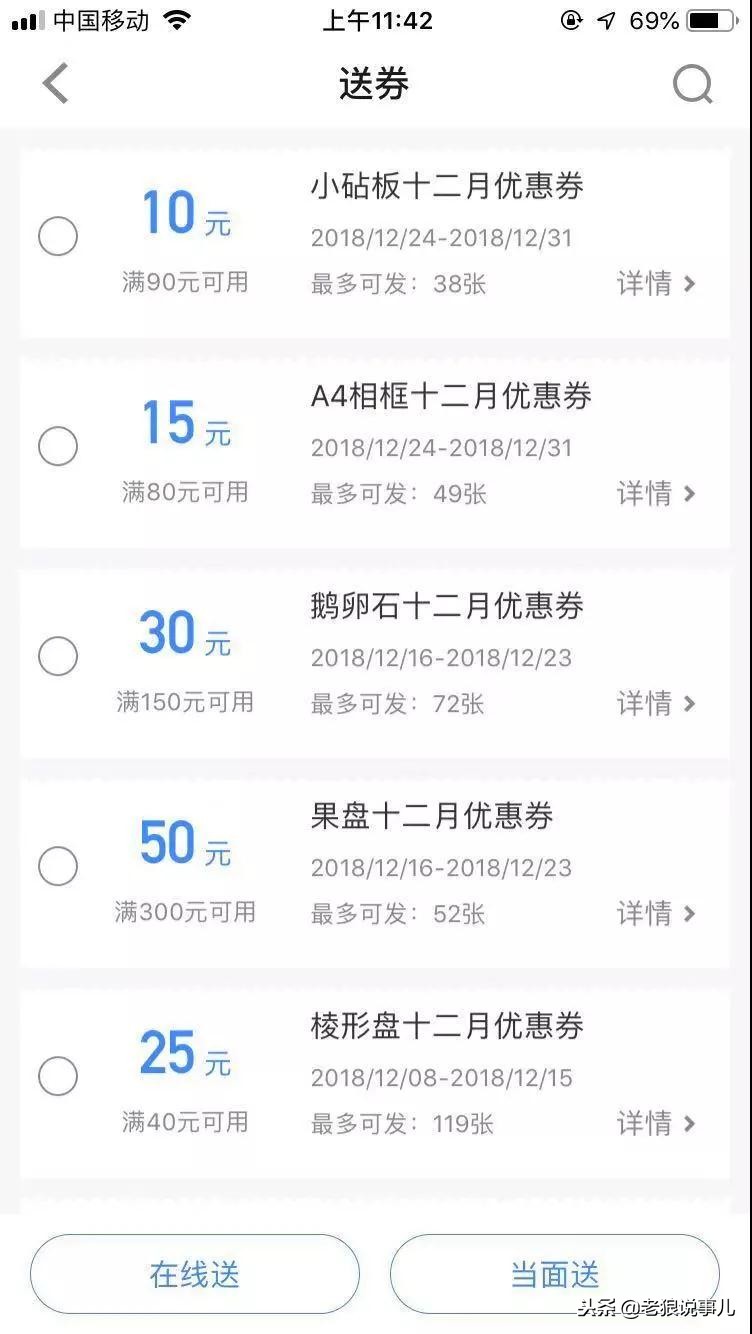Select the 50元 果盘十二月优惠券 coupon
752x1334 pixels.
click(58, 866)
